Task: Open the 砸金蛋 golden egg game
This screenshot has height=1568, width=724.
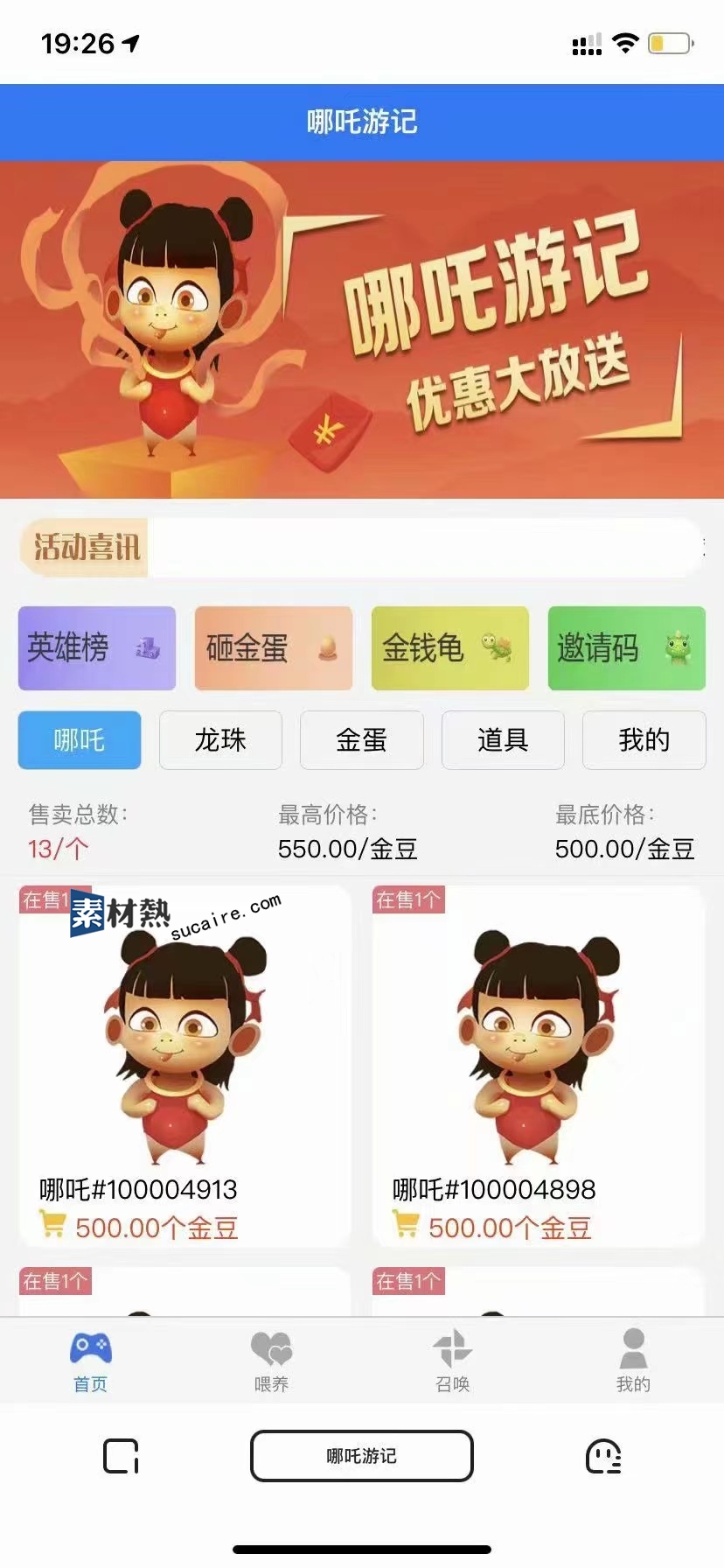Action: coord(273,648)
